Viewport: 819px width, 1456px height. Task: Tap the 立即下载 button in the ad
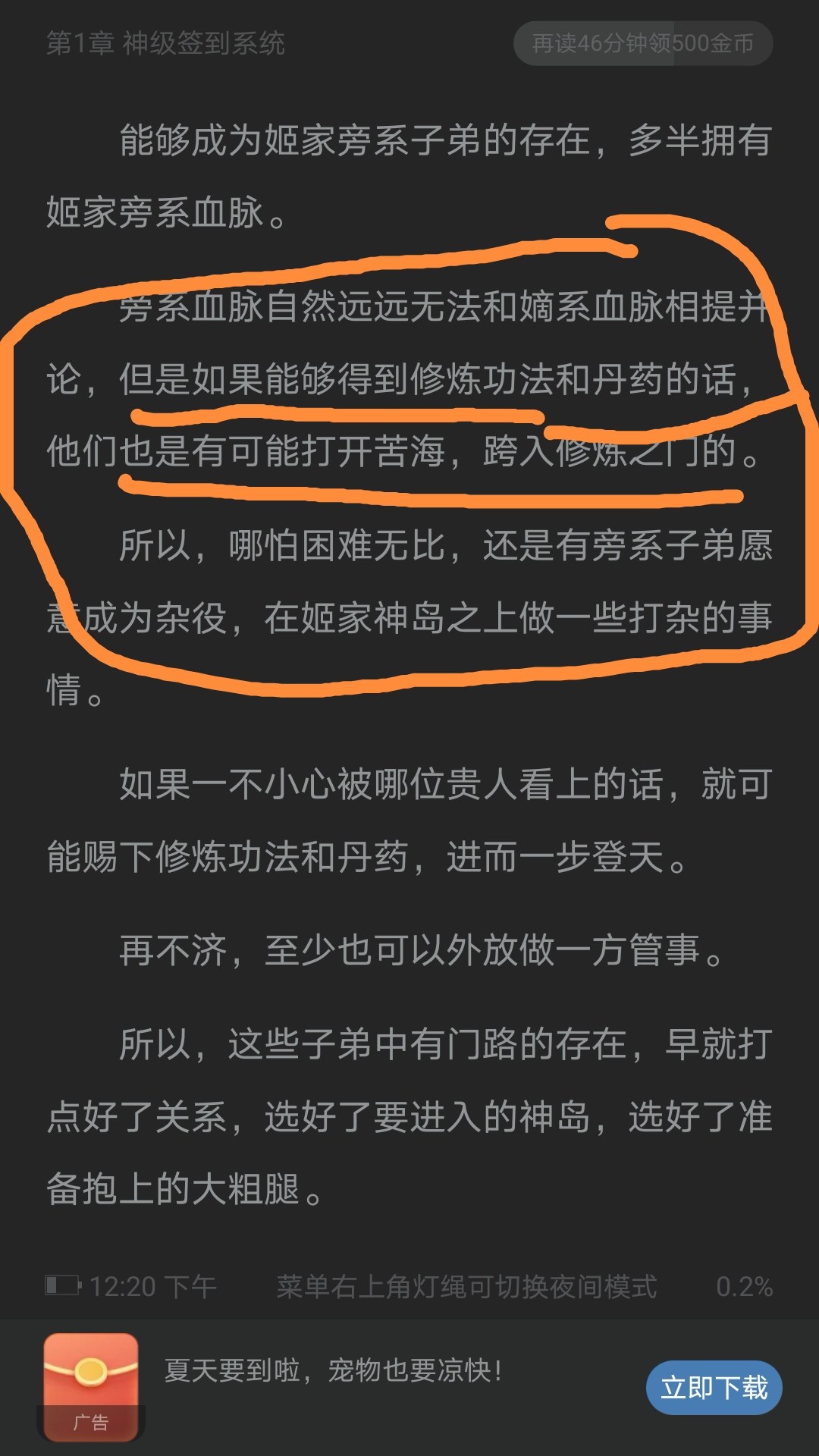point(714,1389)
